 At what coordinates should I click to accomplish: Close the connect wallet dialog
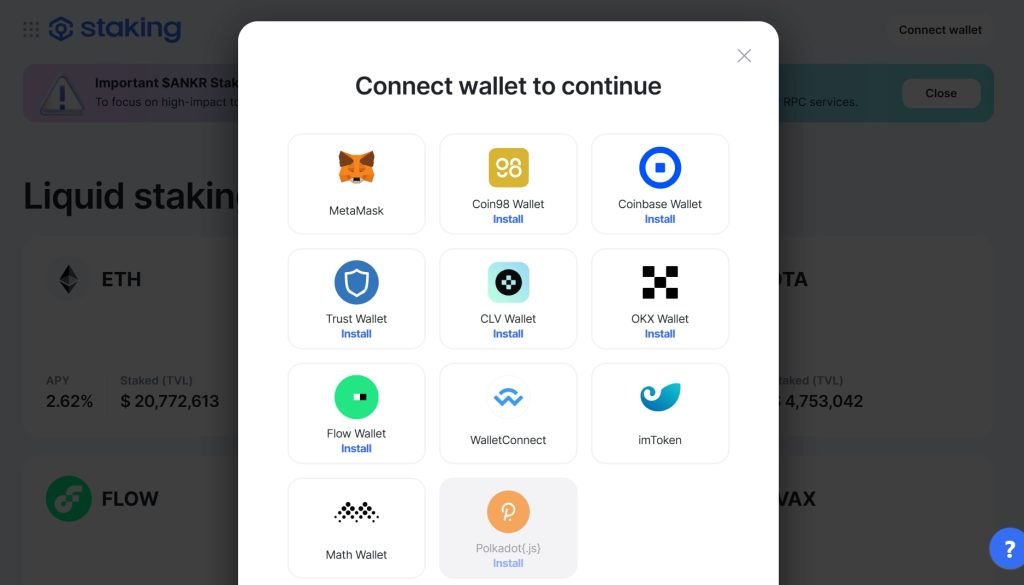[744, 56]
